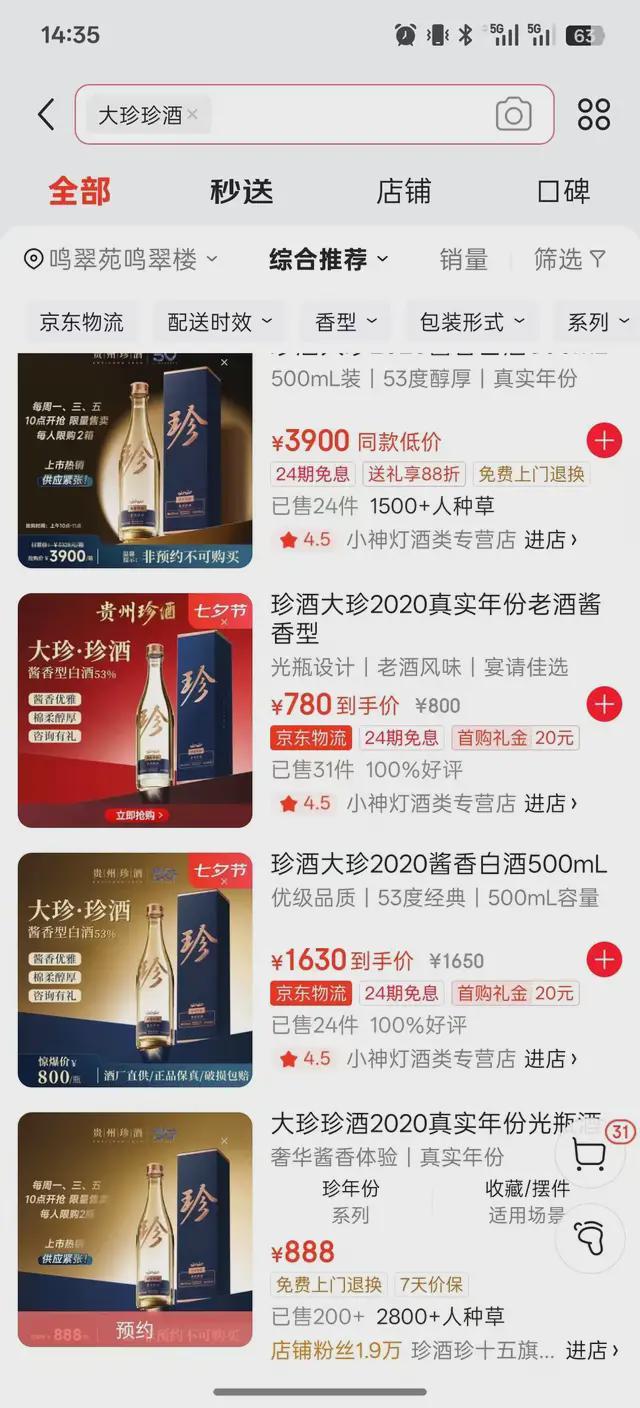
Task: Add the ¥3900 珍酒 to cart
Action: coord(604,440)
